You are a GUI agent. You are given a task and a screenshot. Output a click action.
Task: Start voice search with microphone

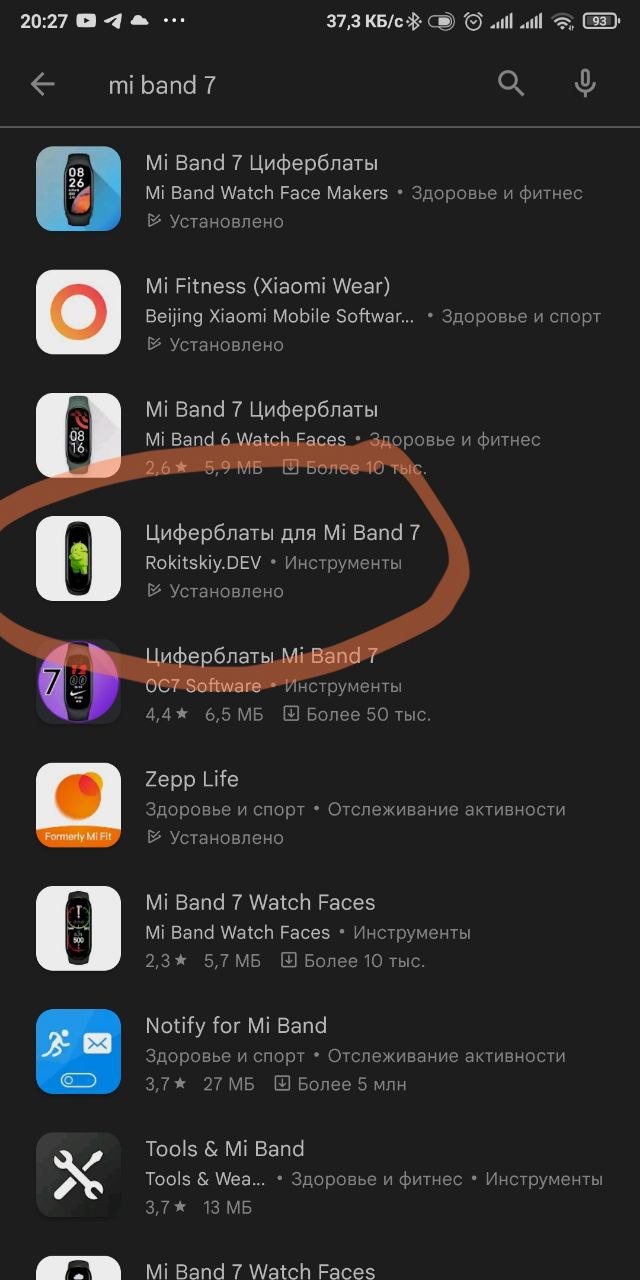pyautogui.click(x=586, y=85)
